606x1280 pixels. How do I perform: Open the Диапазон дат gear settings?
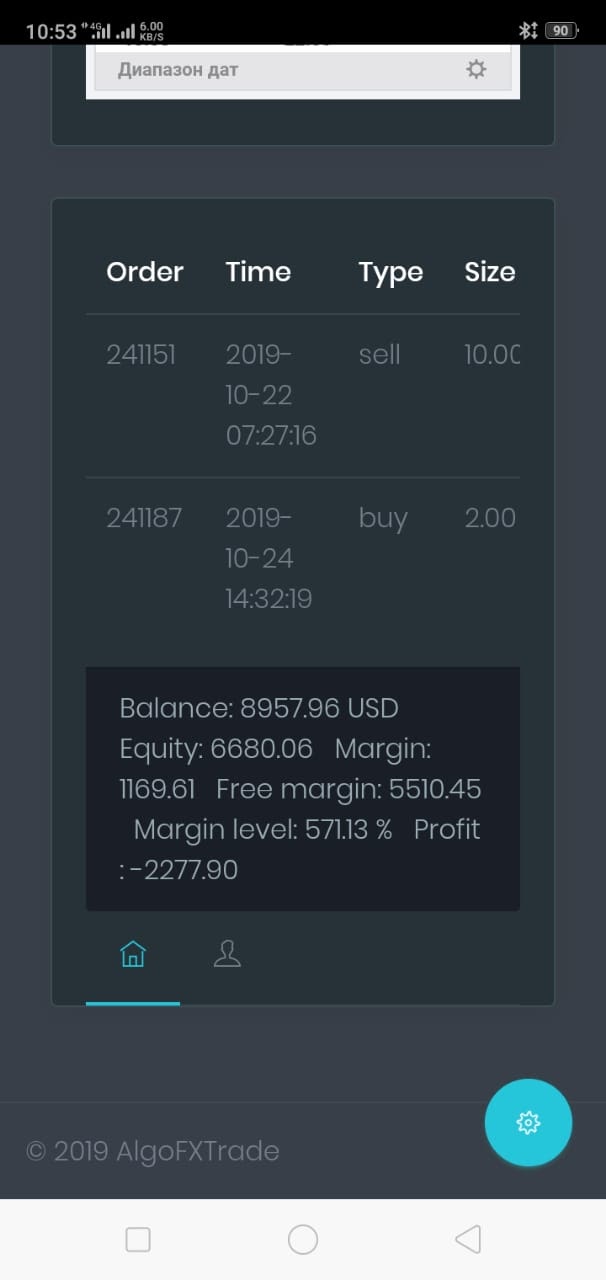pyautogui.click(x=476, y=70)
